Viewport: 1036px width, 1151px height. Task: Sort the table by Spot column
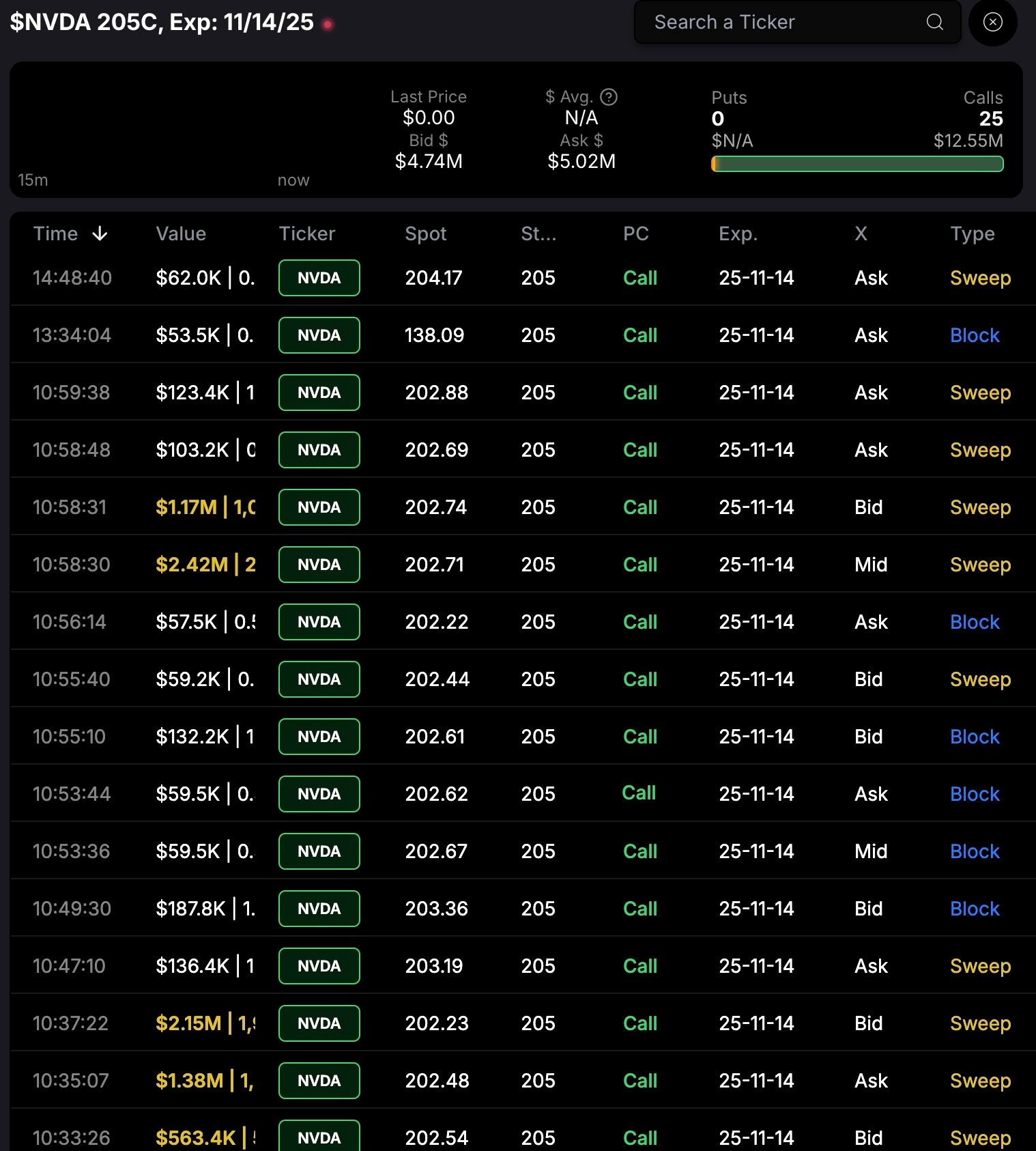(x=425, y=233)
